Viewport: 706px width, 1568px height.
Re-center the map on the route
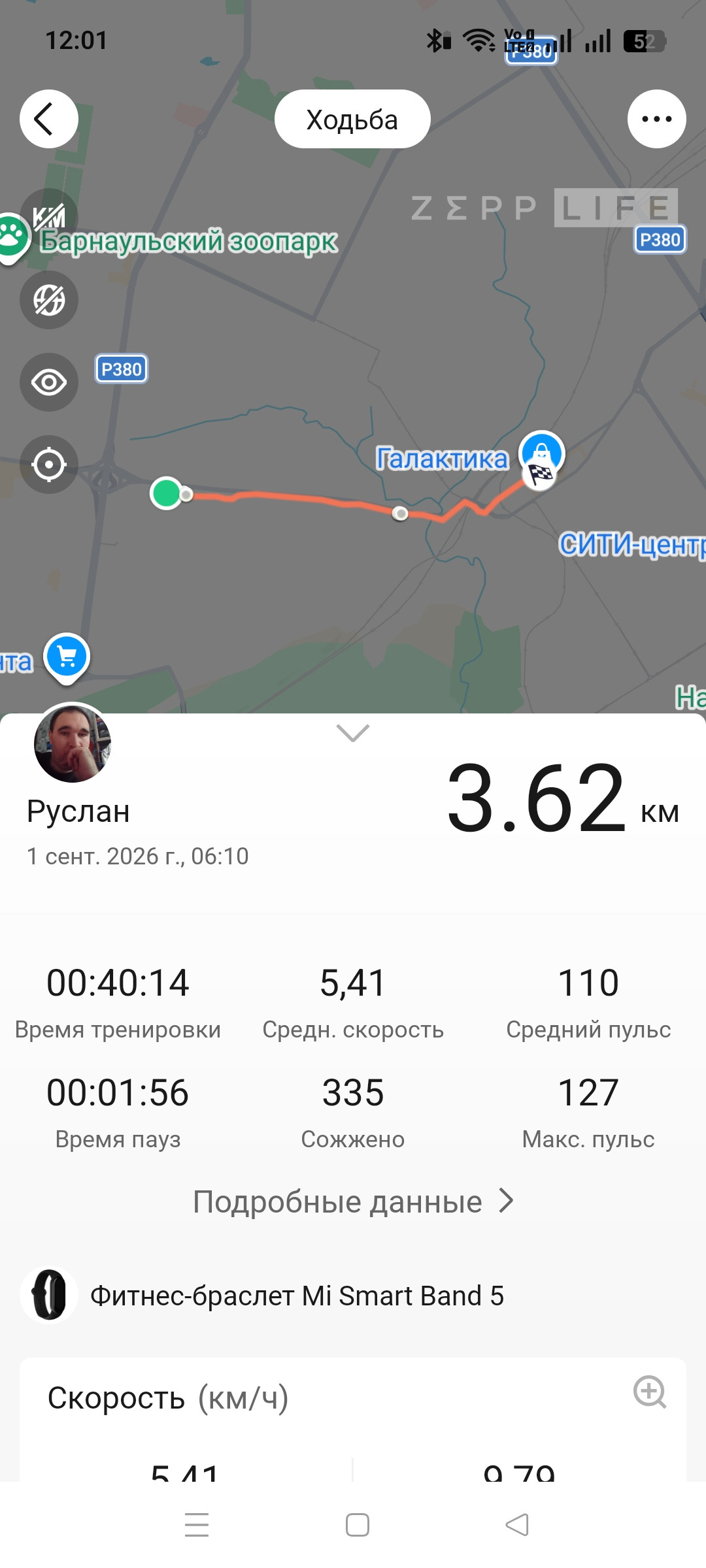pyautogui.click(x=49, y=465)
